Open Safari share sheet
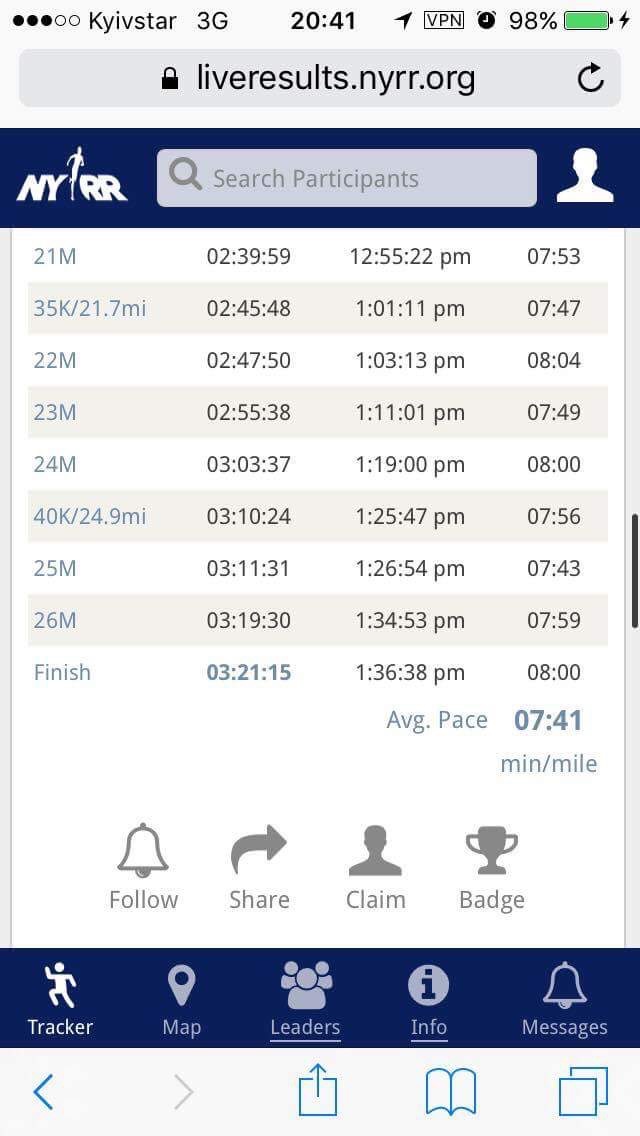640x1136 pixels. point(319,1090)
